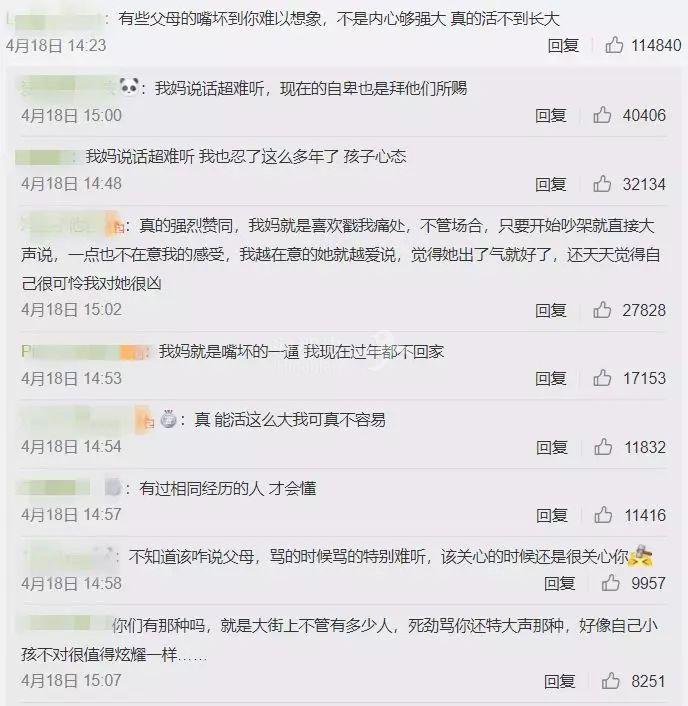Reply to comment posted 4月18日 15:07
Viewport: 688px width, 706px height.
(x=559, y=682)
